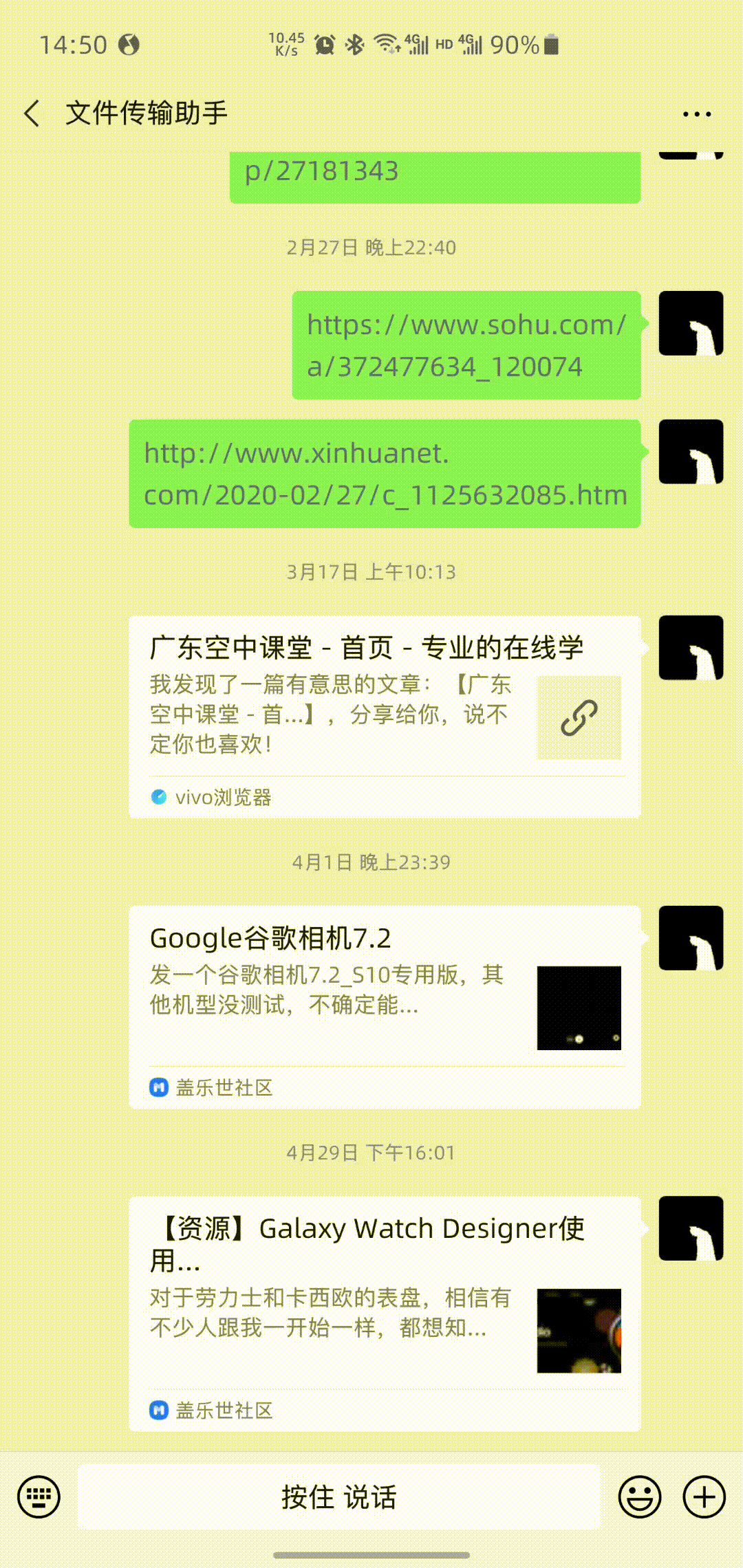Switch to keyboard text input
Image resolution: width=743 pixels, height=1568 pixels.
pos(39,1496)
